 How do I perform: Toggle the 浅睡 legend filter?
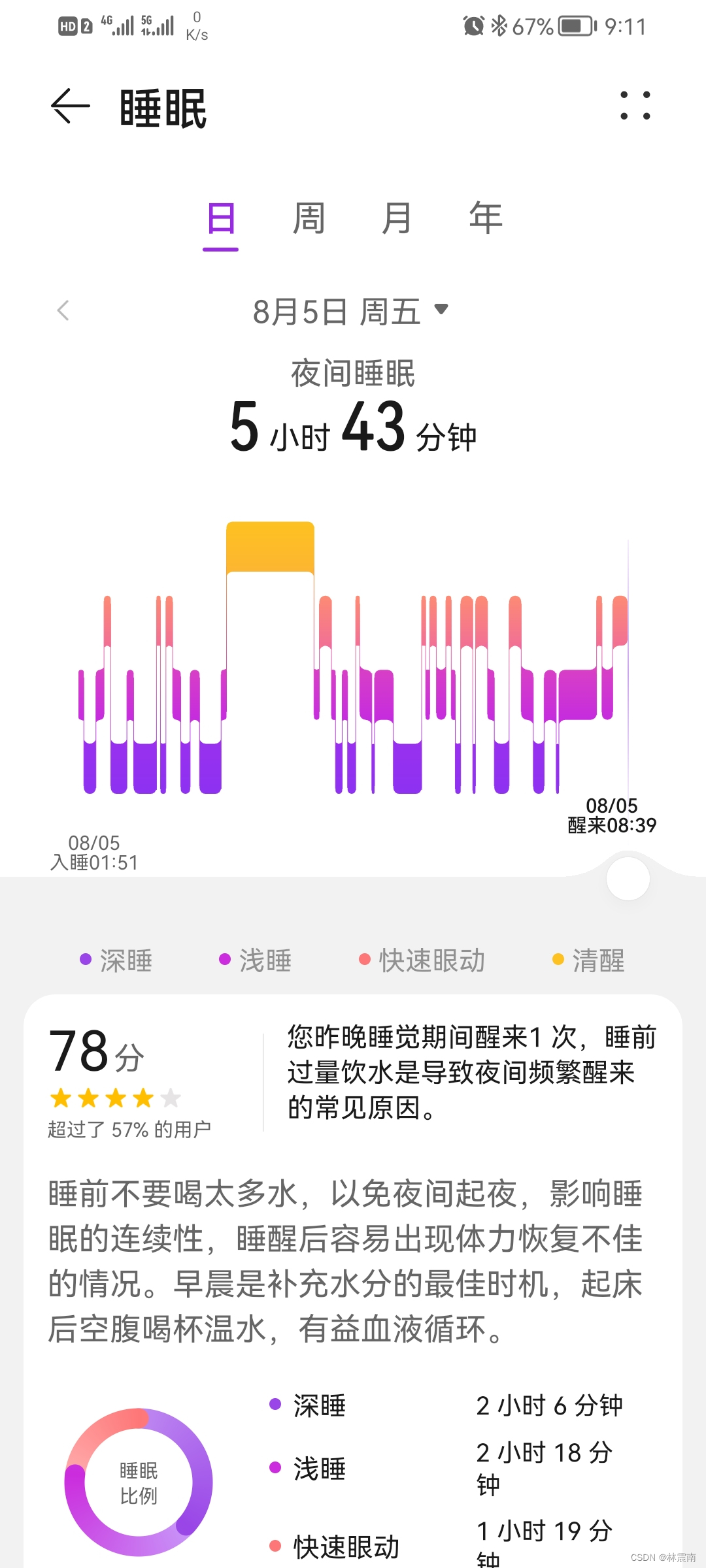[226, 960]
